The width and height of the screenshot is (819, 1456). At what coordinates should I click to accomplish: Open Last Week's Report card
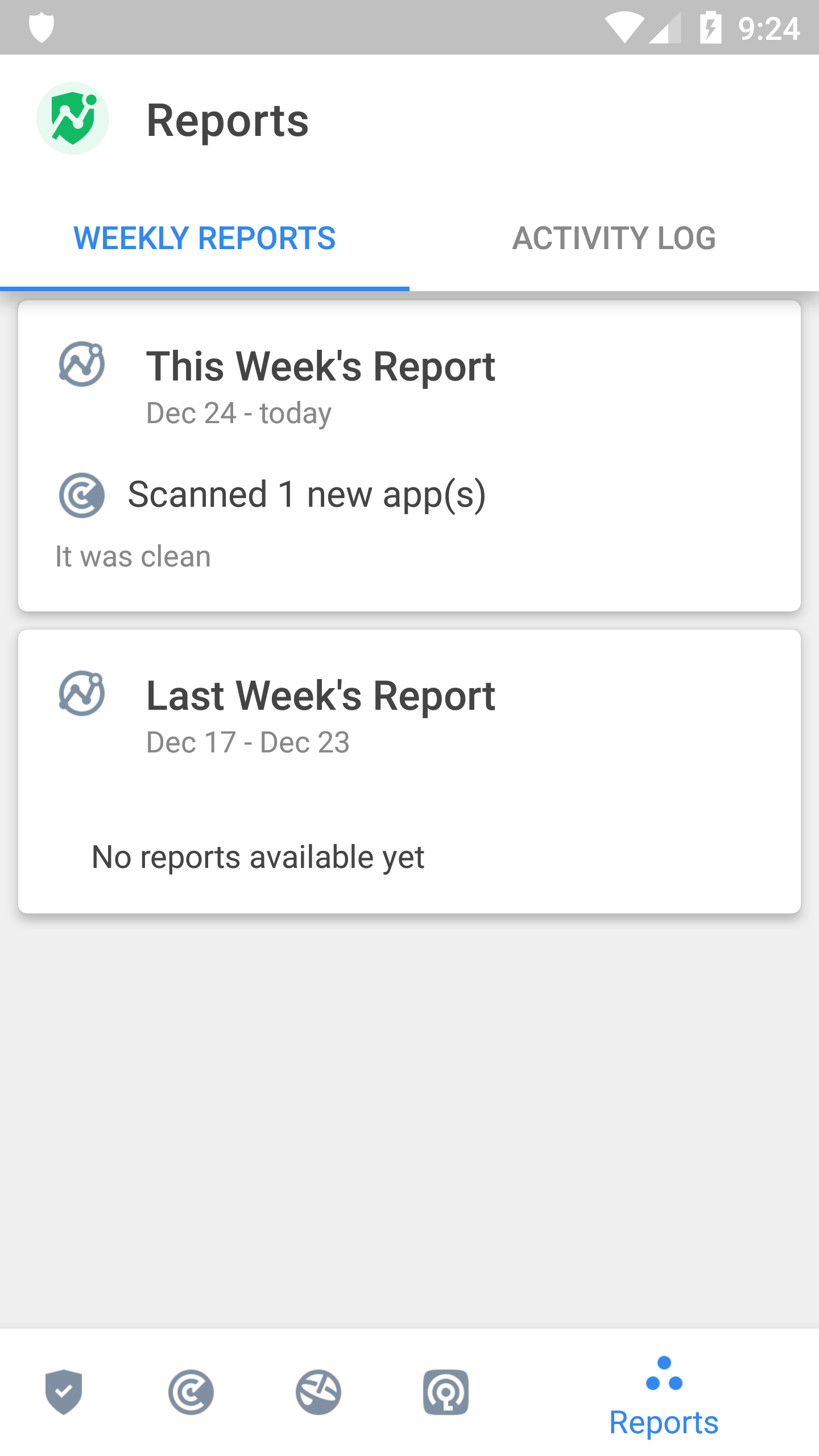(409, 771)
